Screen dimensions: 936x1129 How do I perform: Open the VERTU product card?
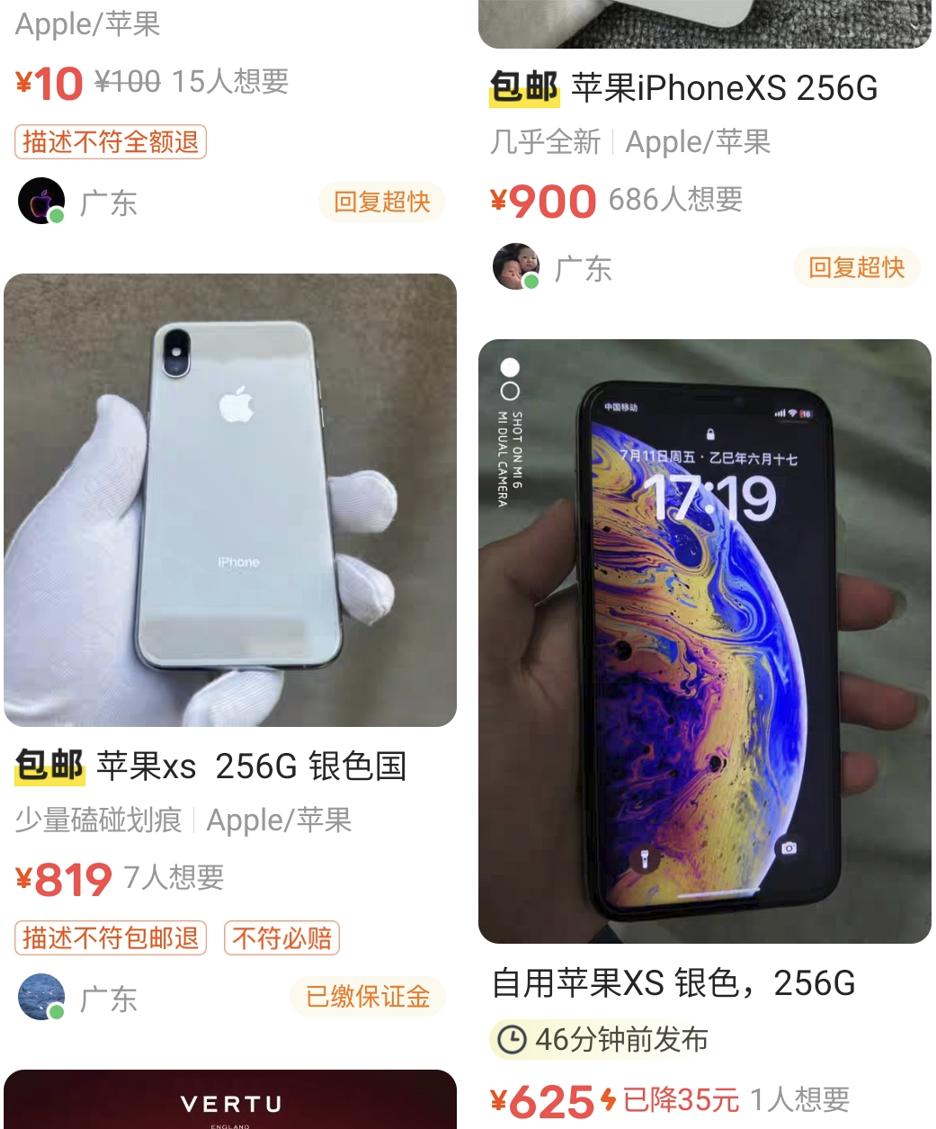pos(230,1100)
